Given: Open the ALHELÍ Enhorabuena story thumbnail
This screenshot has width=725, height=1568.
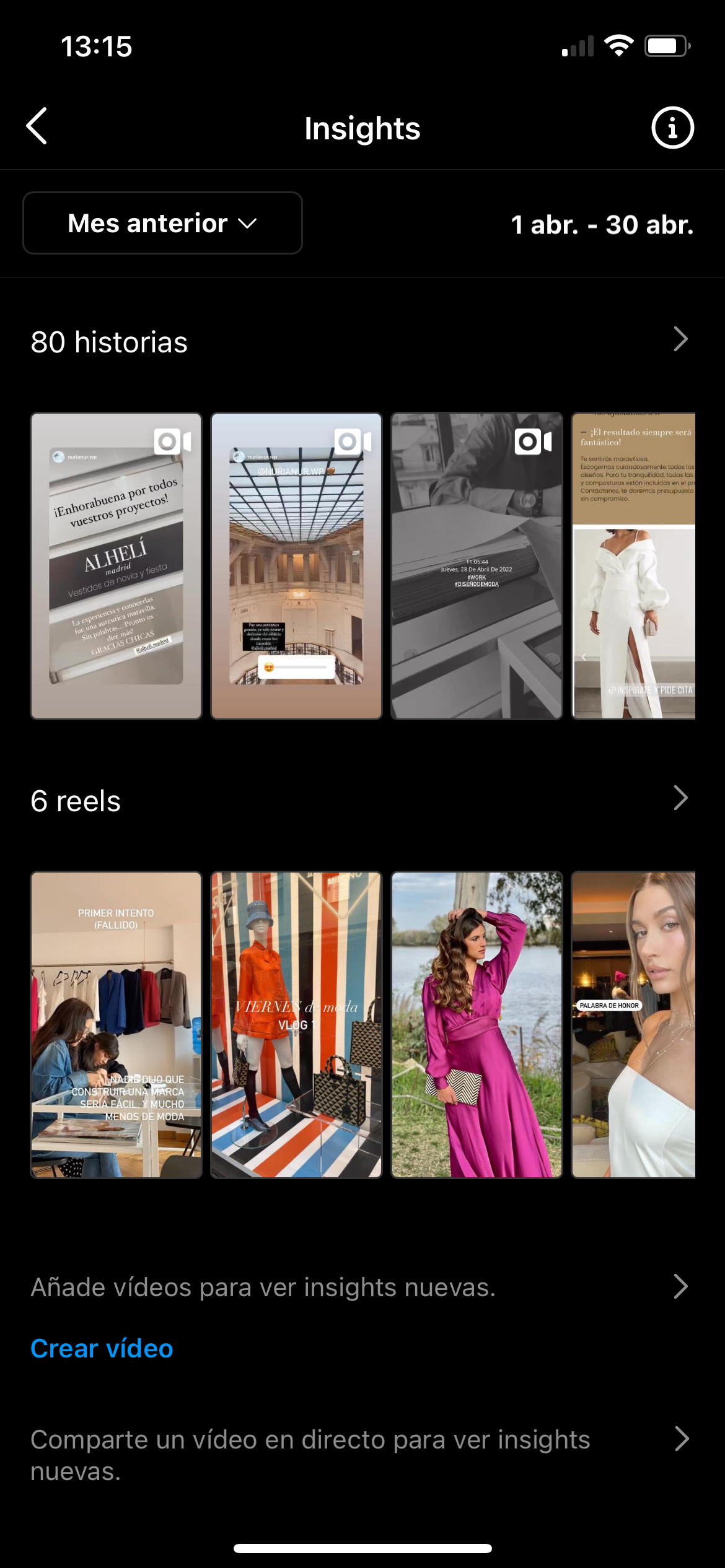Looking at the screenshot, I should tap(116, 566).
